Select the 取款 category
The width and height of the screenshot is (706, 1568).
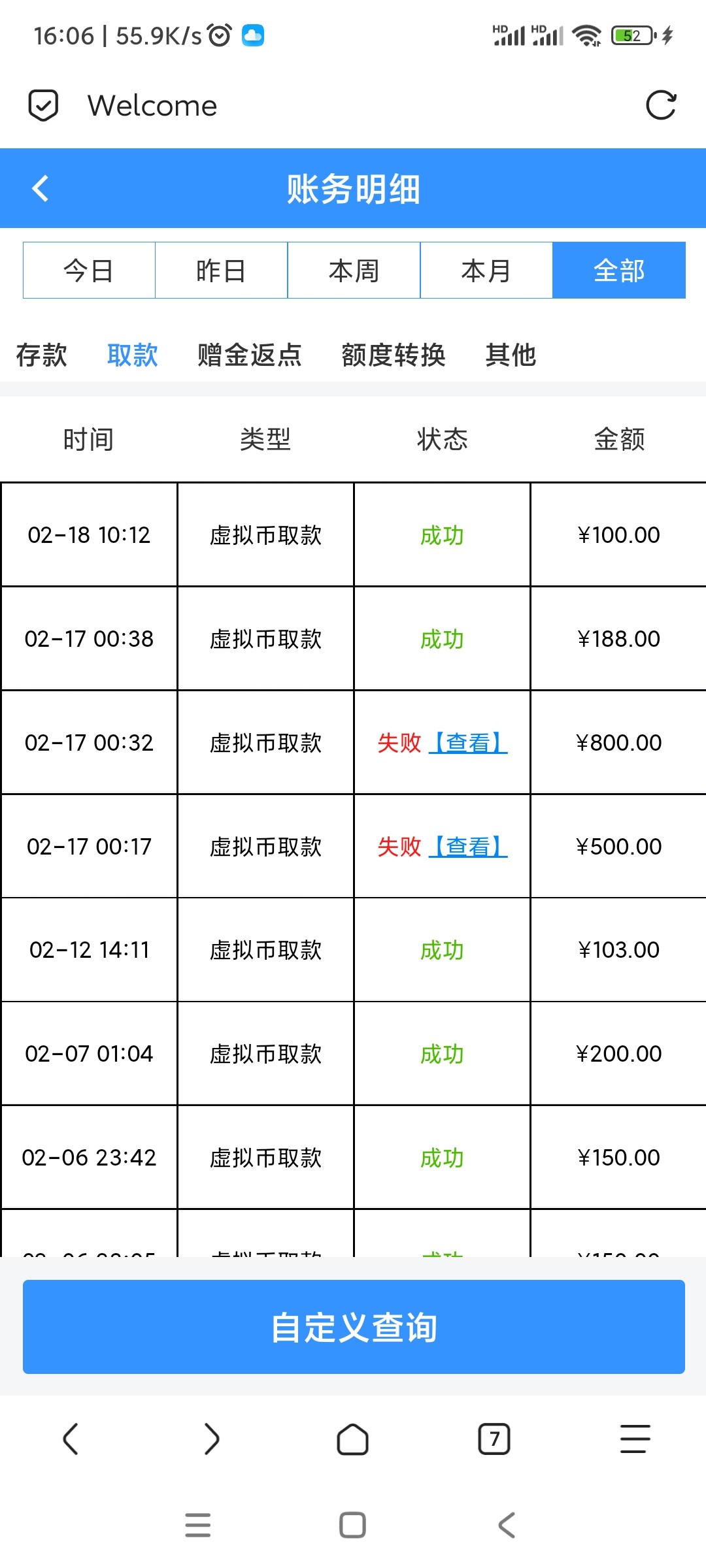133,355
